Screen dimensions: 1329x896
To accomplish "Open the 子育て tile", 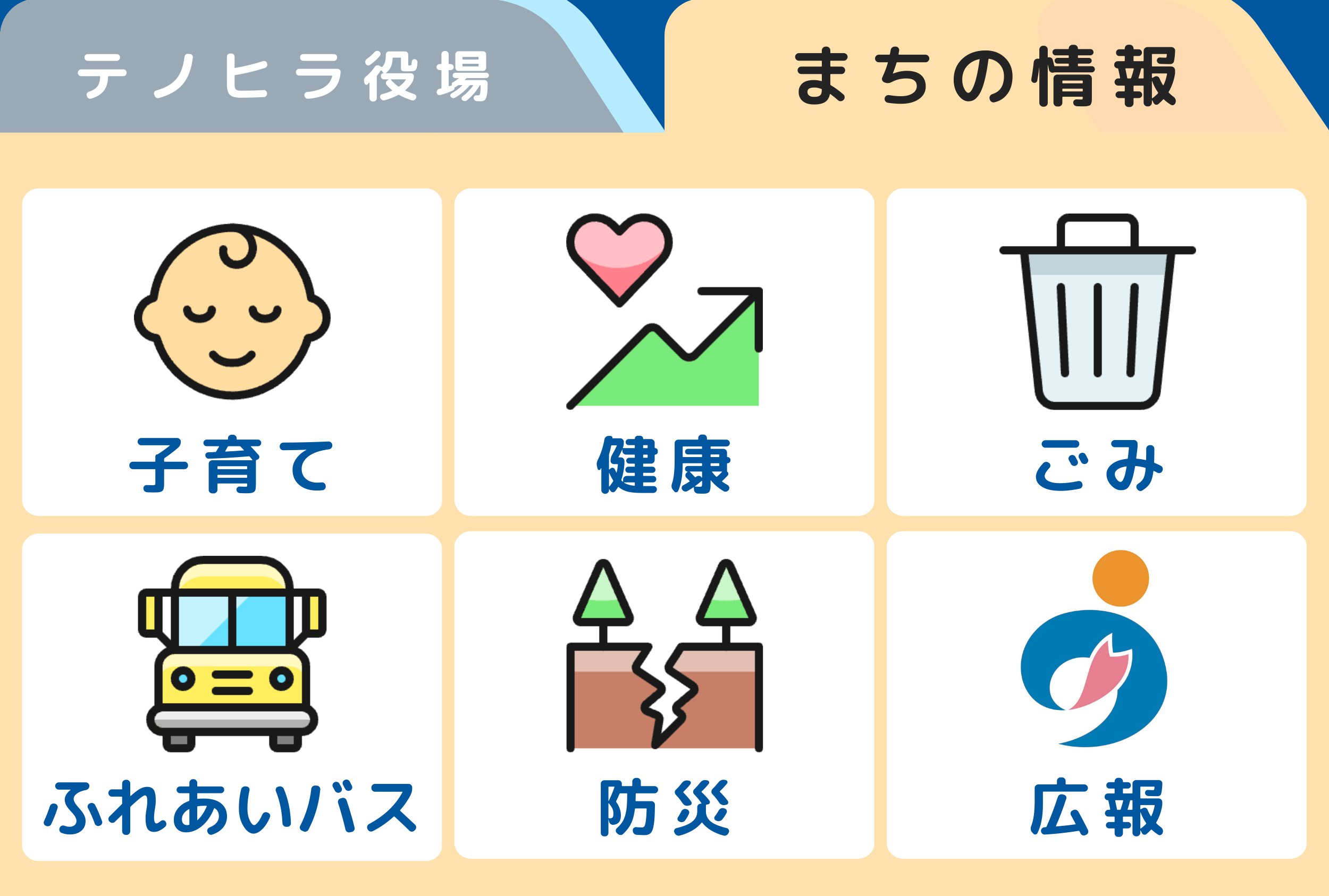I will coord(231,352).
